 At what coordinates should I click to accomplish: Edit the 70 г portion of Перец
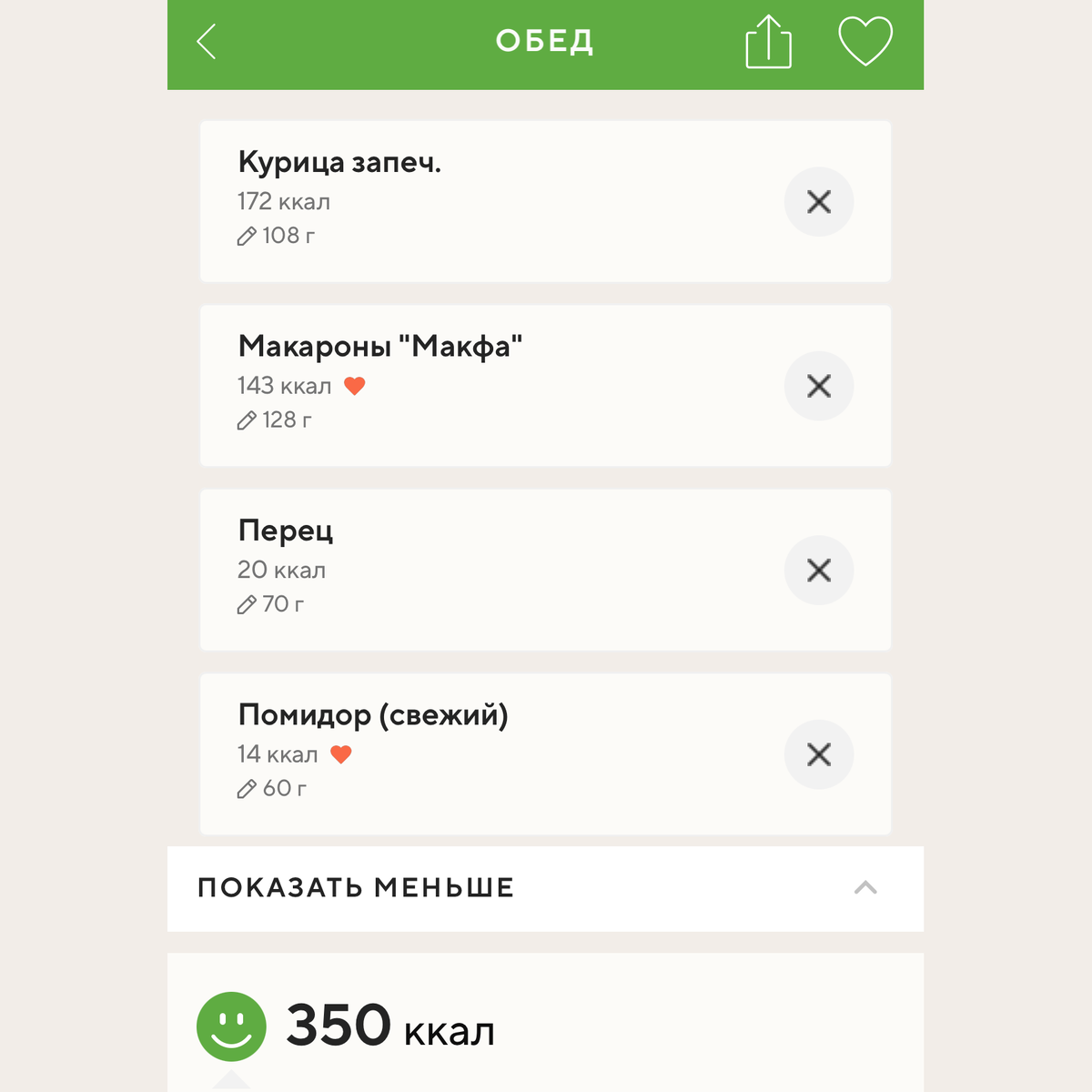[x=271, y=604]
